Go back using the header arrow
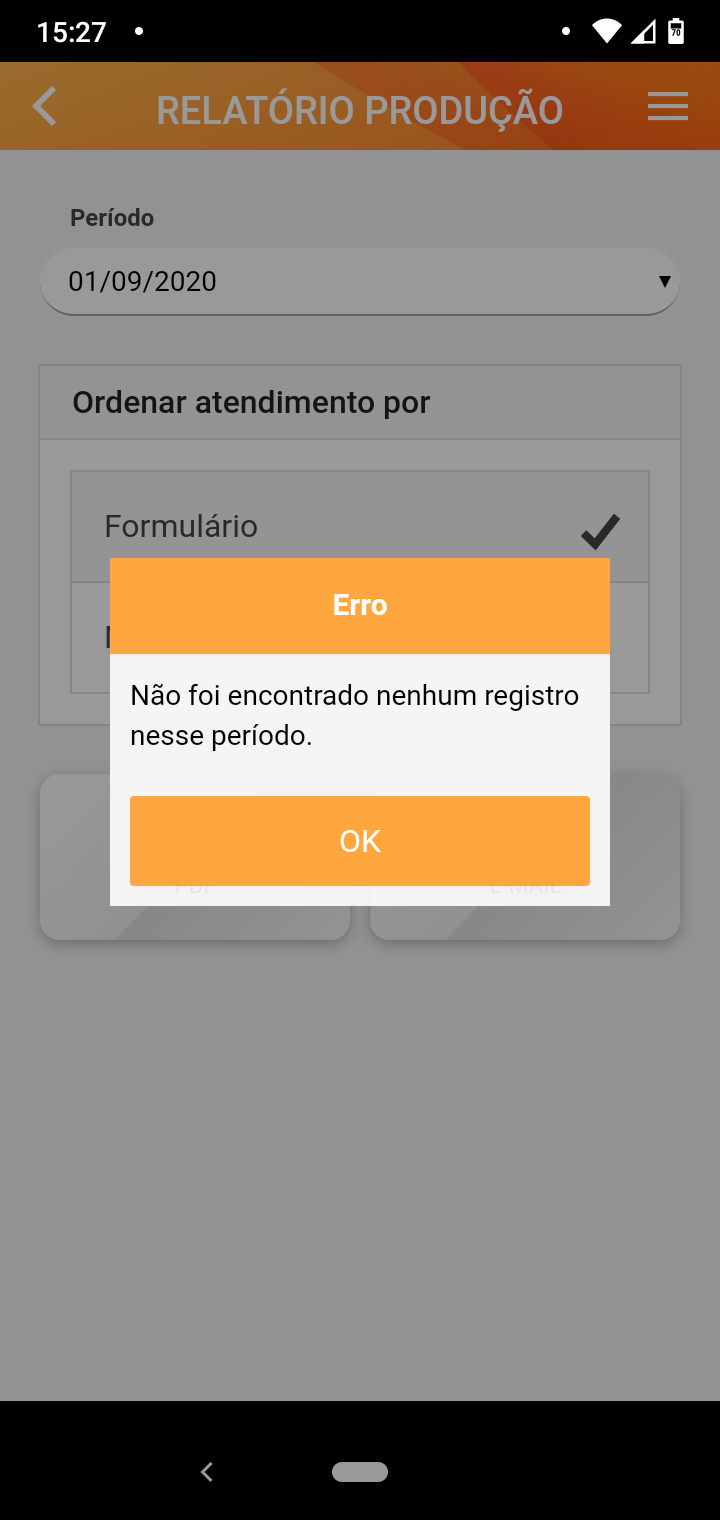The width and height of the screenshot is (720, 1520). pyautogui.click(x=45, y=107)
